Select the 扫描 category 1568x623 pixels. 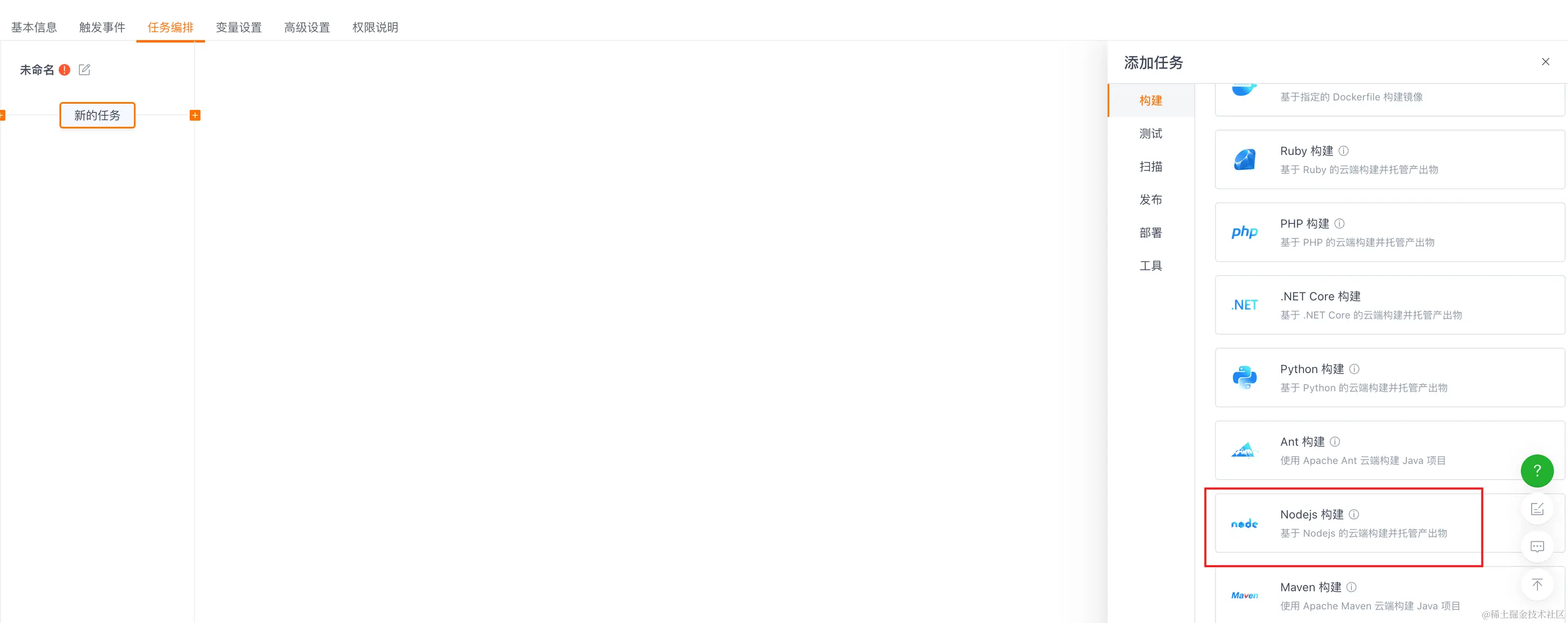click(1151, 167)
